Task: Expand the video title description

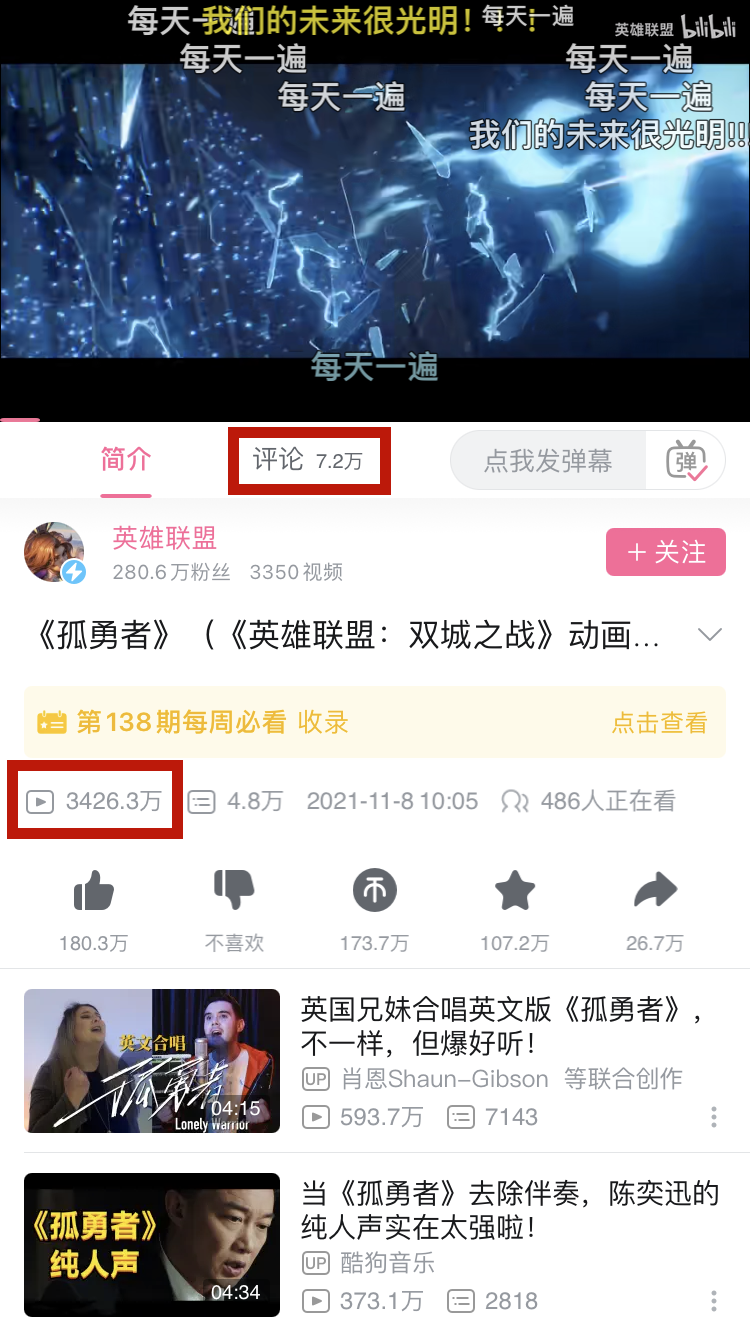Action: [x=709, y=635]
